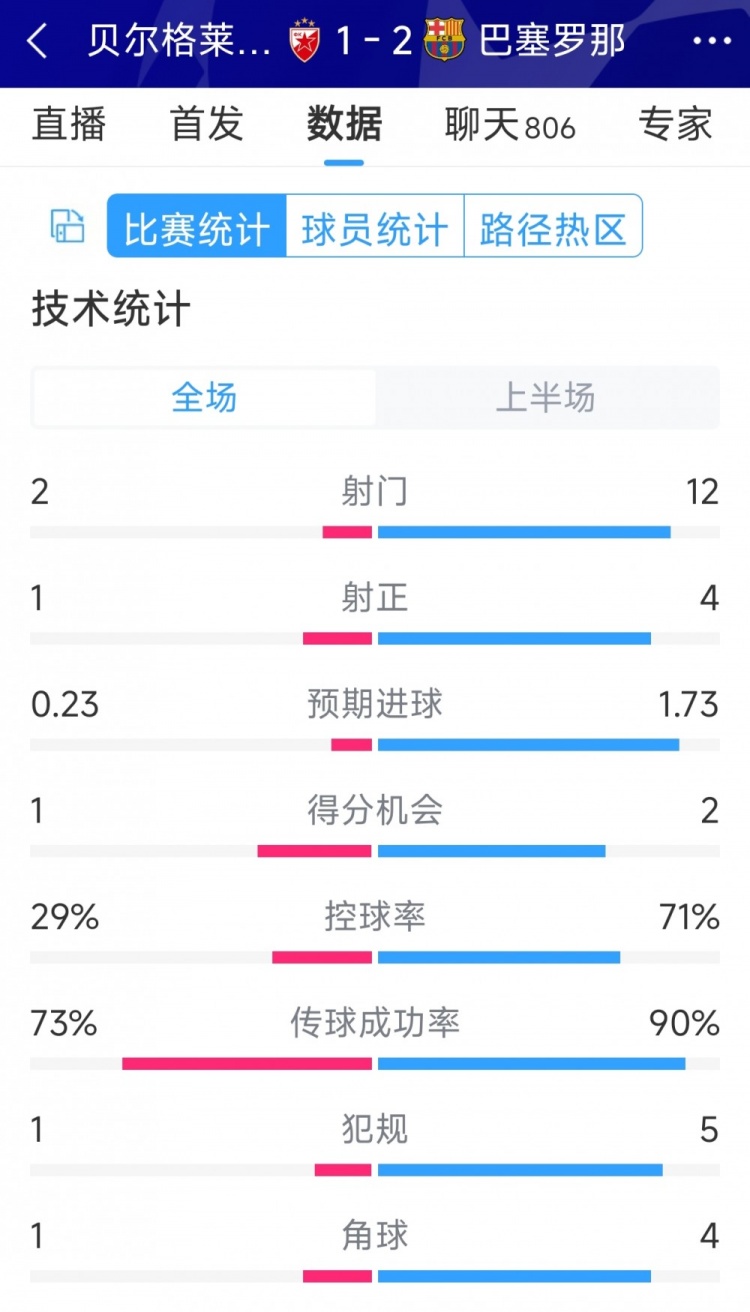
Task: Click the back arrow icon
Action: tap(37, 42)
